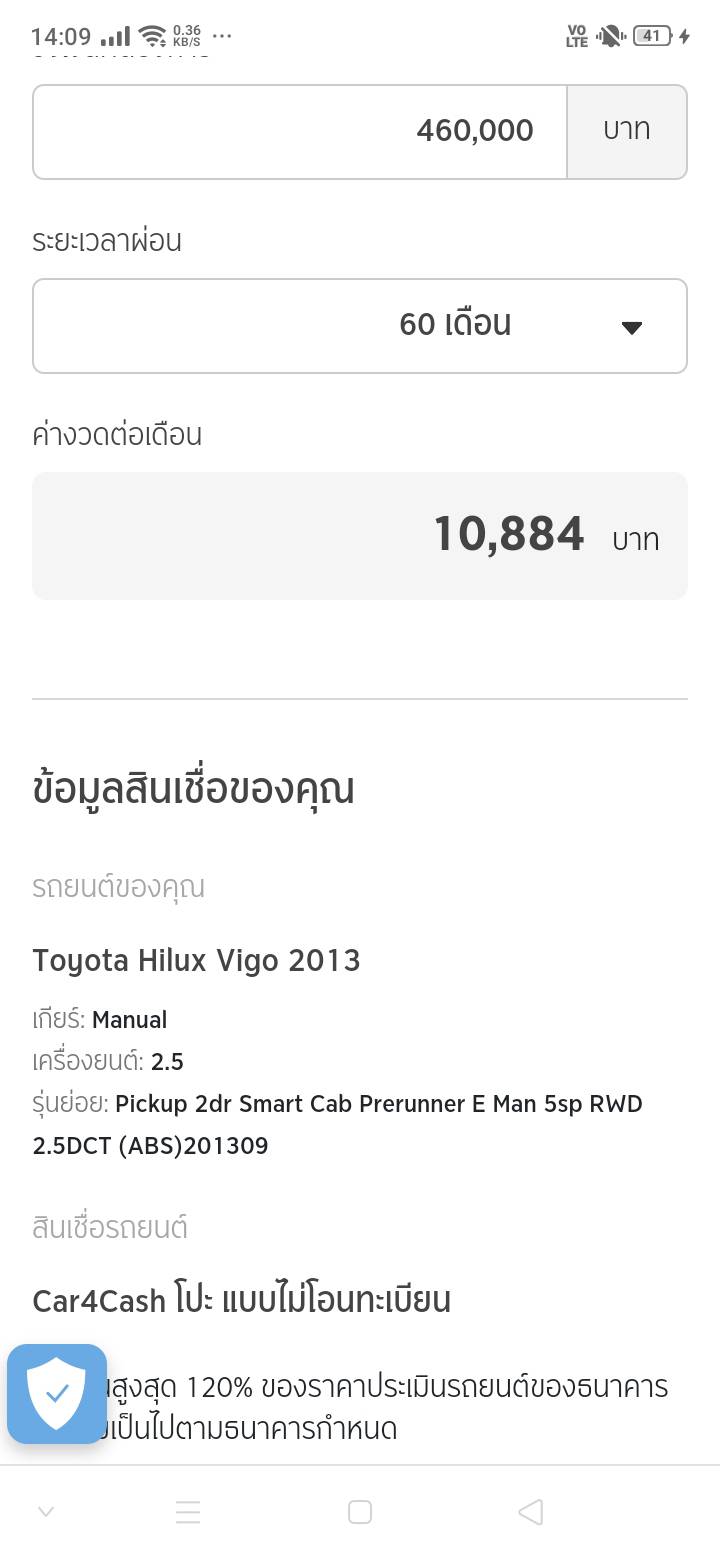720x1560 pixels.
Task: Tap the blue shield security button
Action: 57,1393
